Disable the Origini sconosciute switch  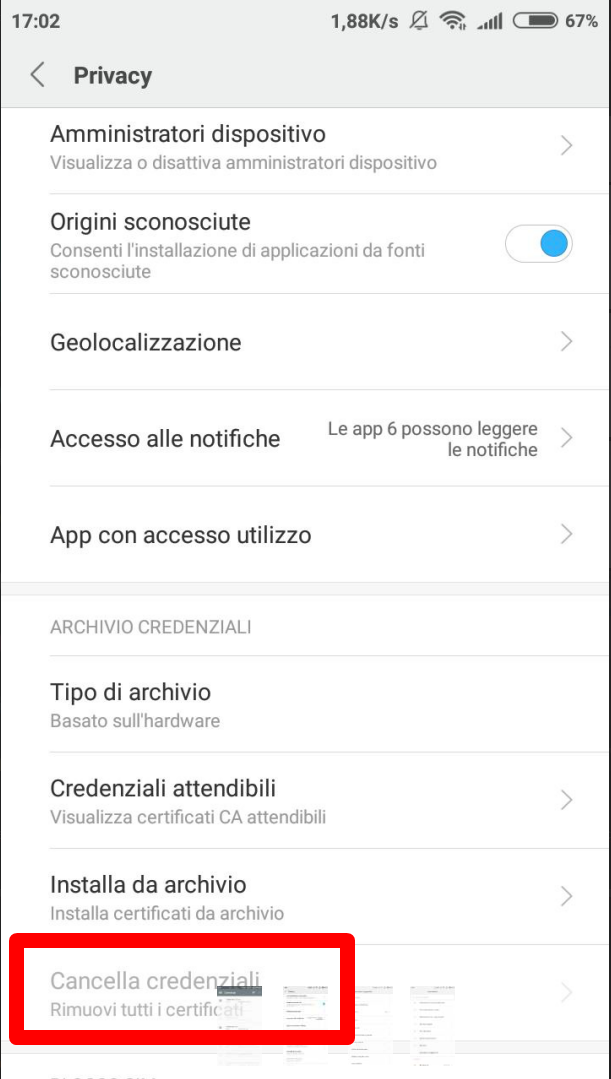point(539,244)
